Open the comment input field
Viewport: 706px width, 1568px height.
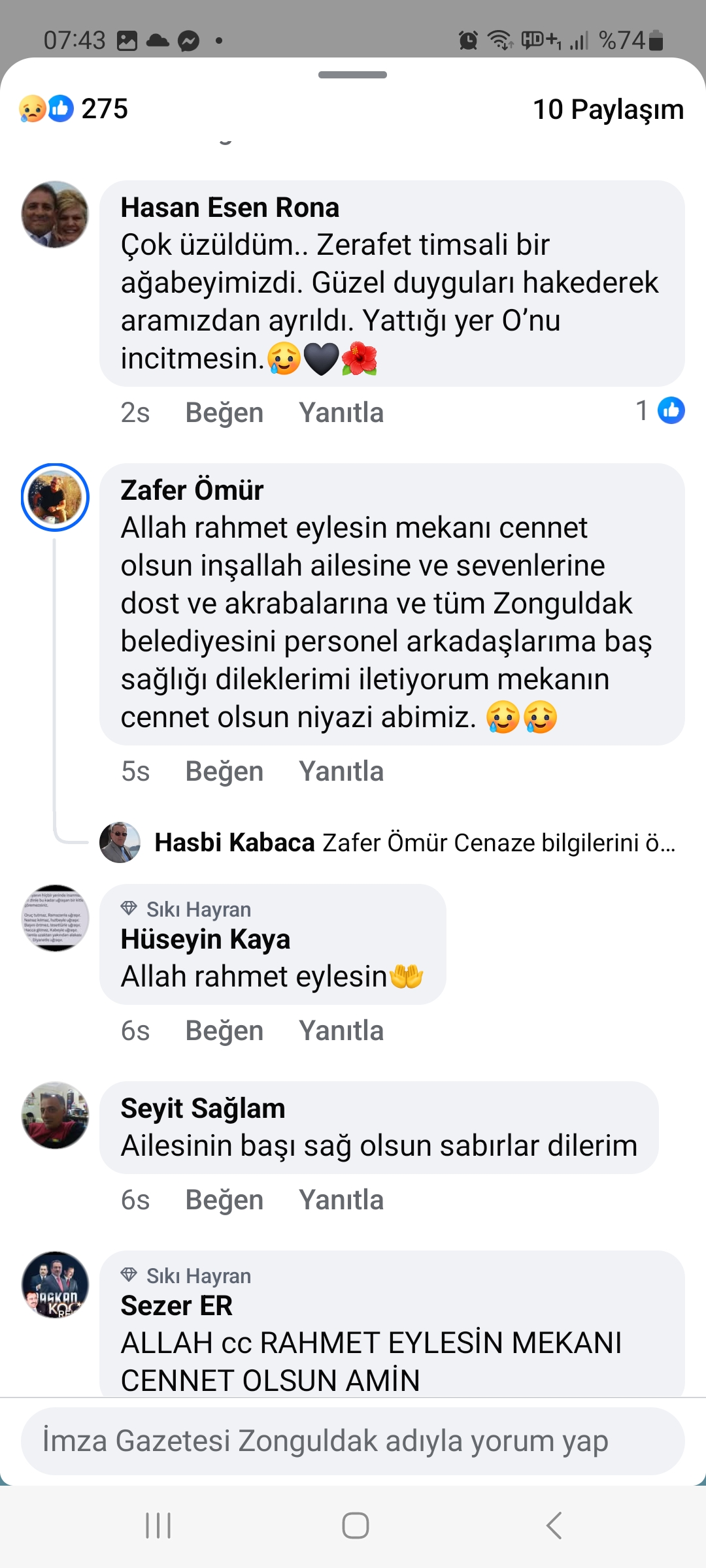click(353, 1441)
